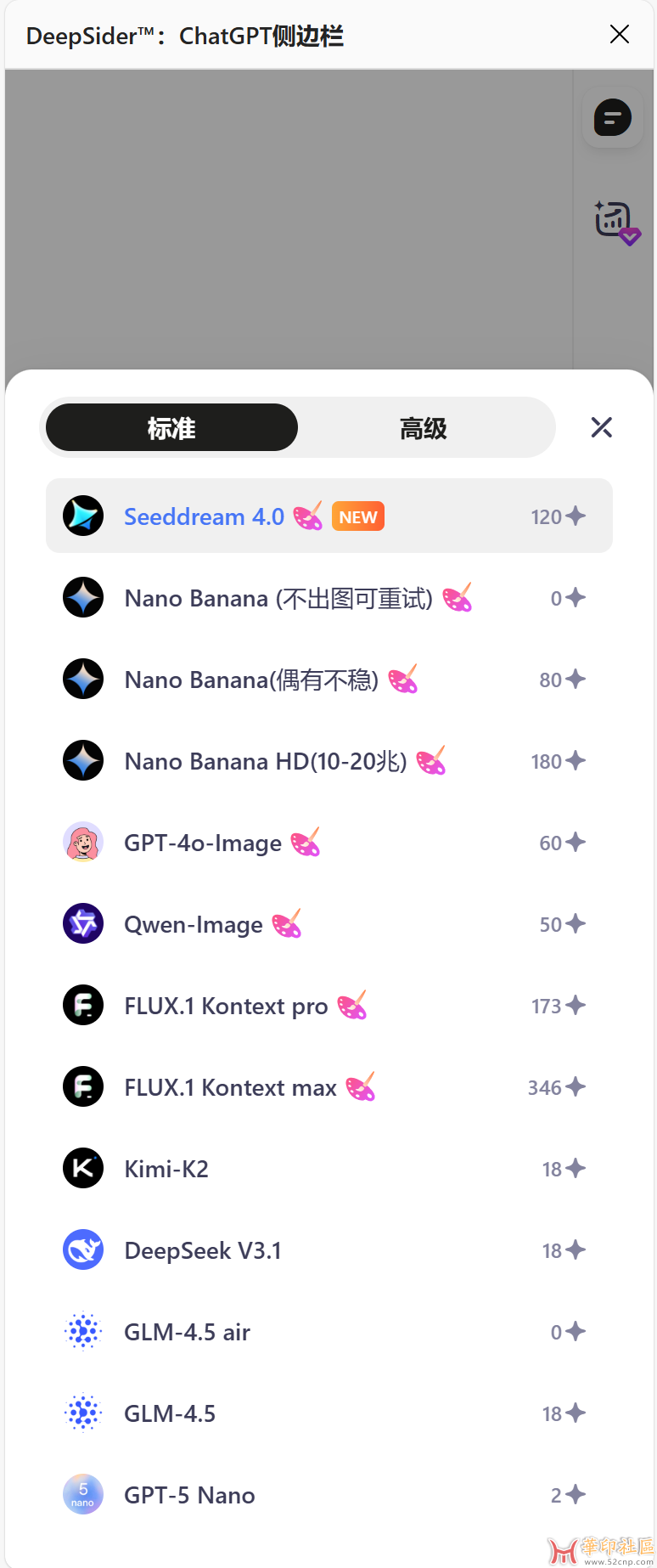Screen dimensions: 657x1568
Task: Close the DeepSider sidebar panel
Action: [620, 34]
